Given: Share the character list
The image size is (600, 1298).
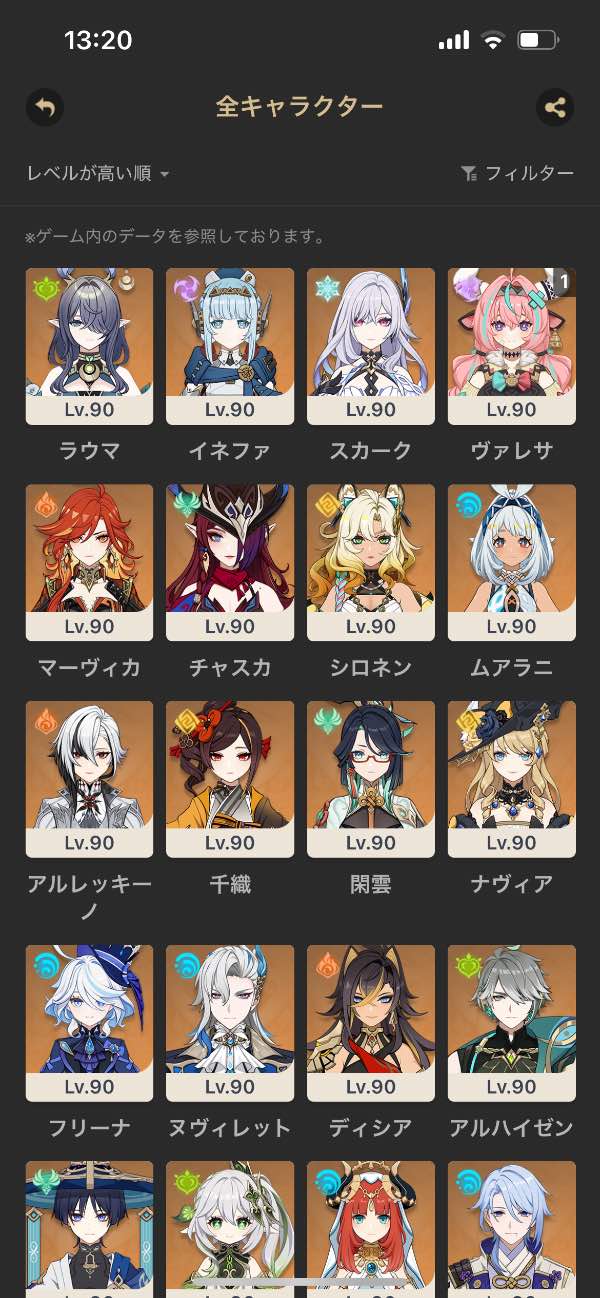Looking at the screenshot, I should point(555,107).
